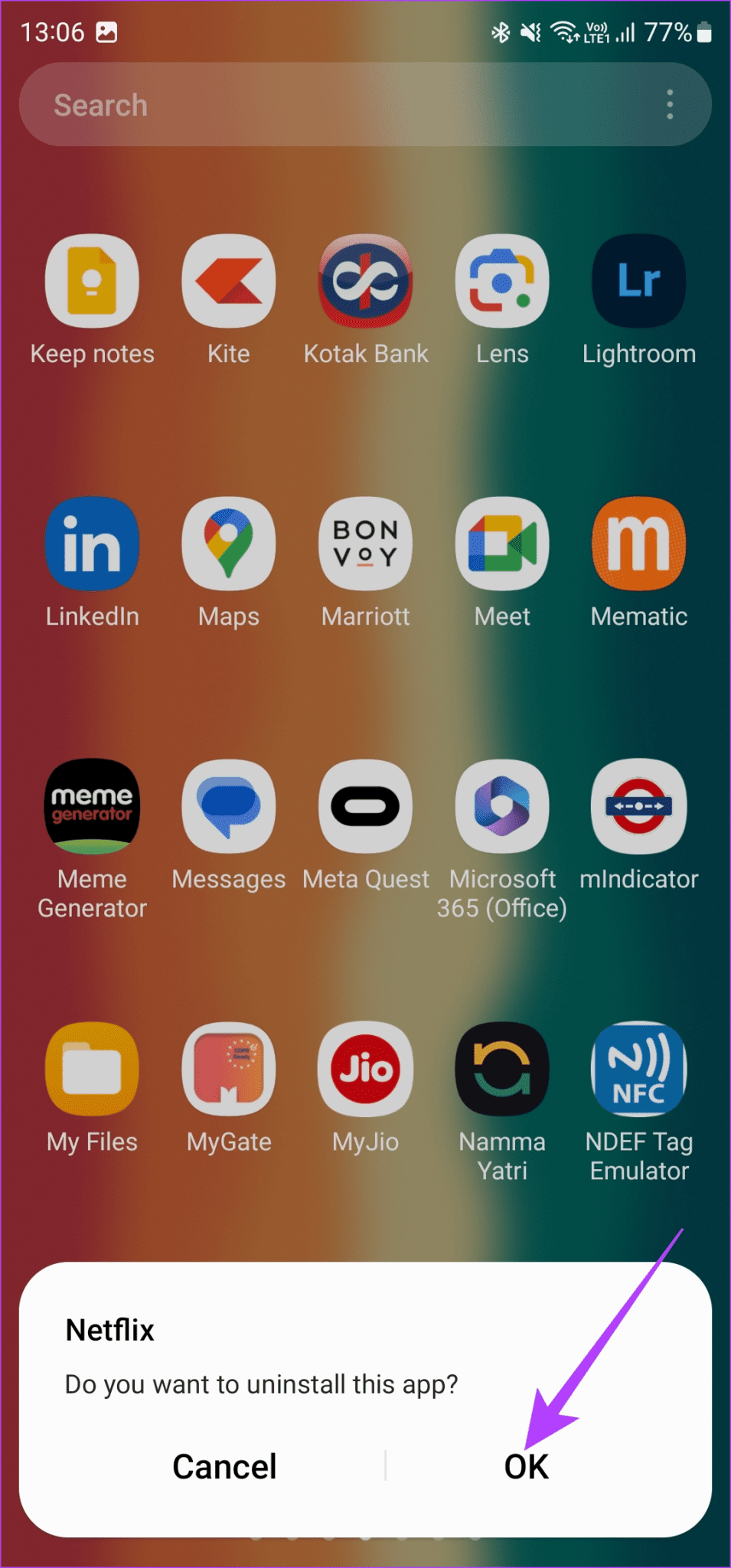Launch Google Lens

tap(502, 282)
